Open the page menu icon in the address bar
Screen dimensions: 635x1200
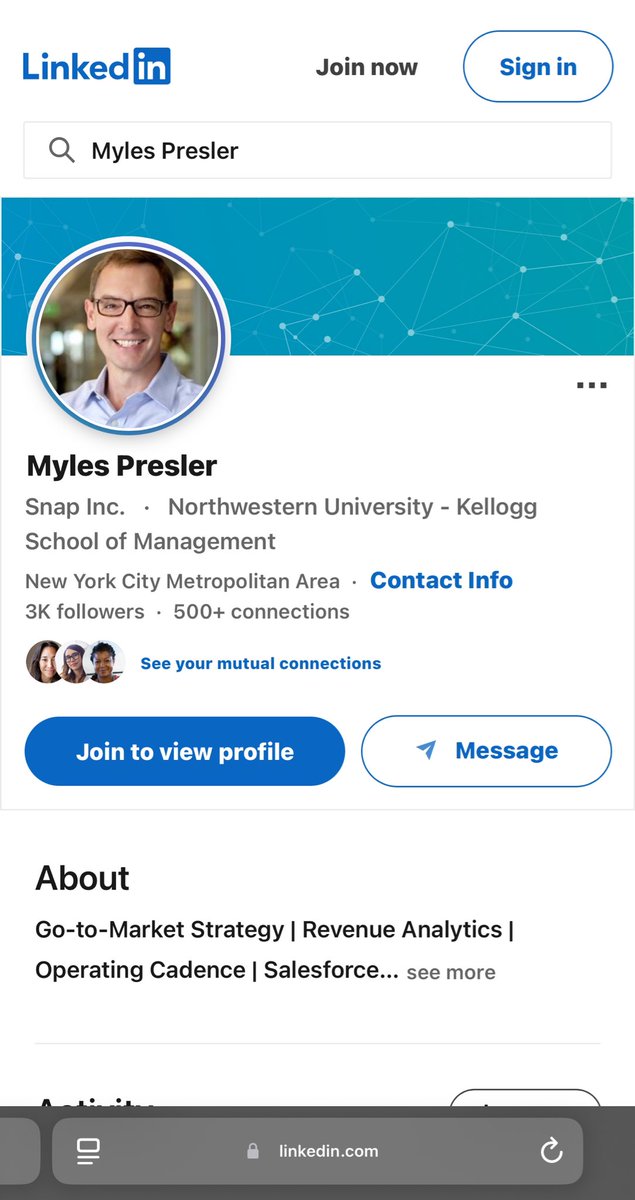point(88,1151)
